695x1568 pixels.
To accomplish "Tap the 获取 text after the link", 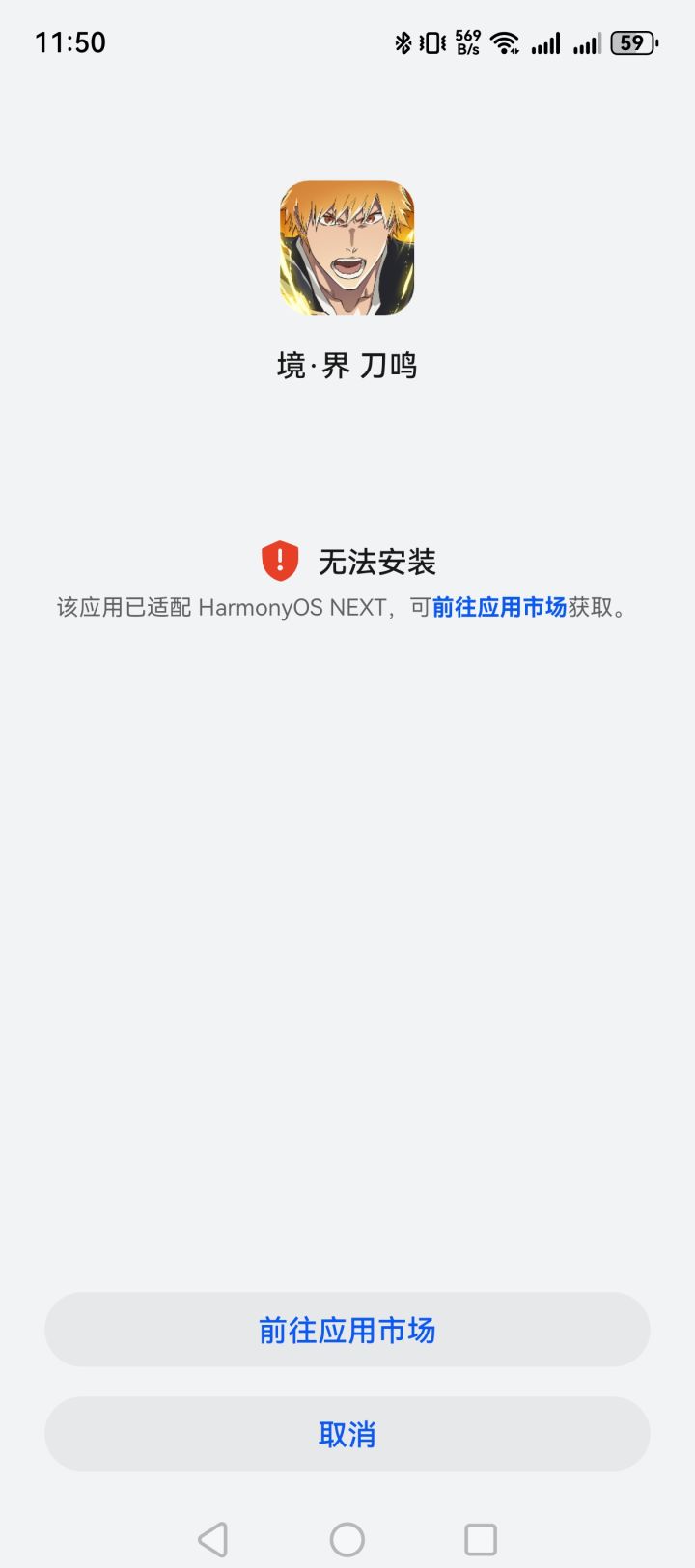I will [593, 608].
